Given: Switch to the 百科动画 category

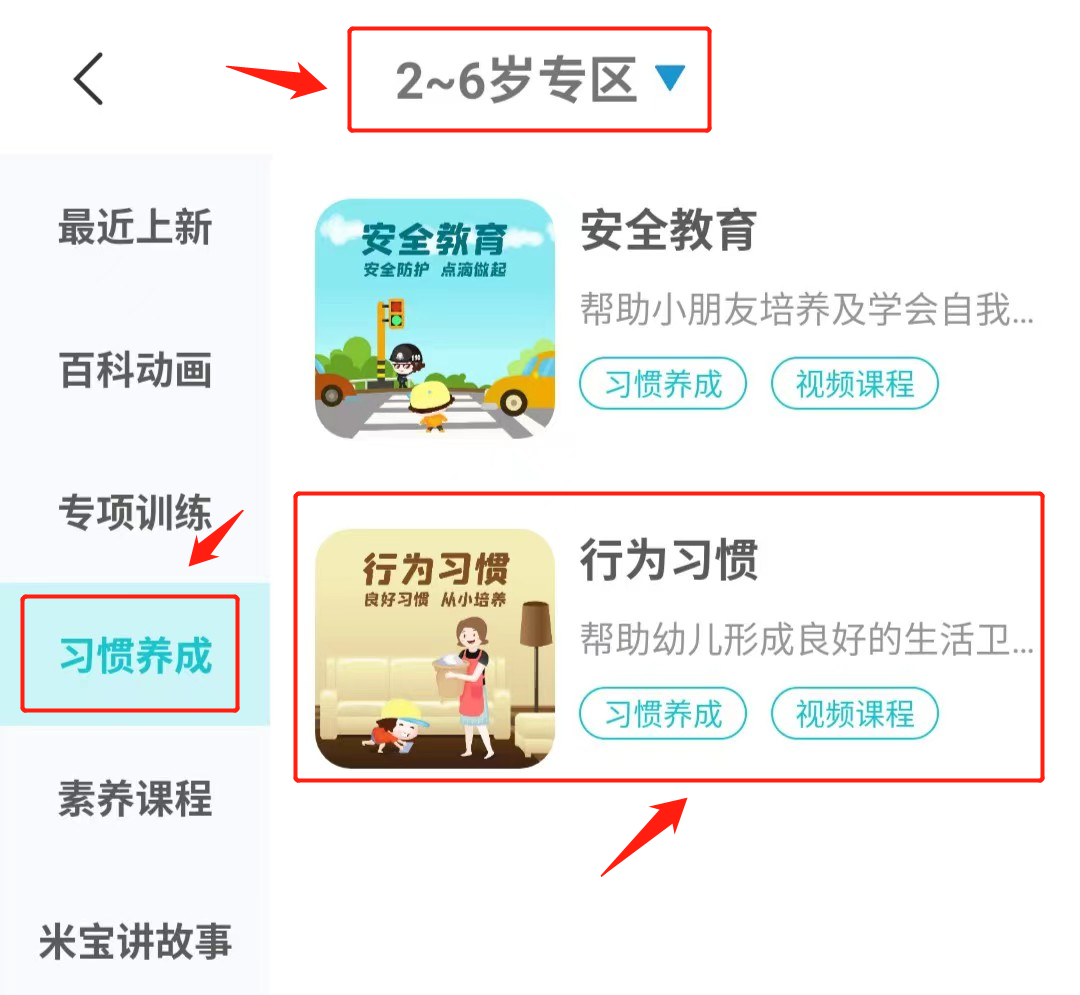Looking at the screenshot, I should pos(135,371).
